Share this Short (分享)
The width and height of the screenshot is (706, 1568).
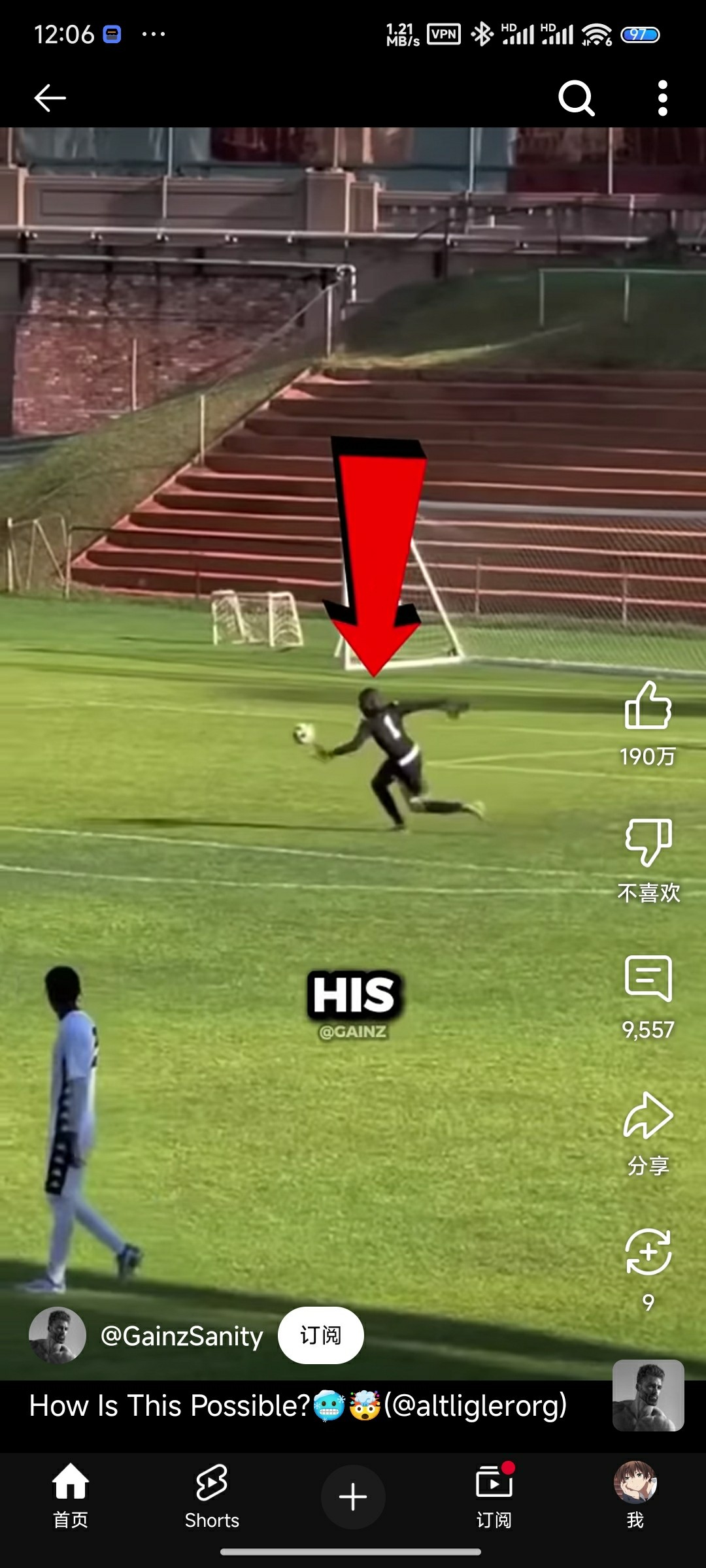pos(648,1116)
